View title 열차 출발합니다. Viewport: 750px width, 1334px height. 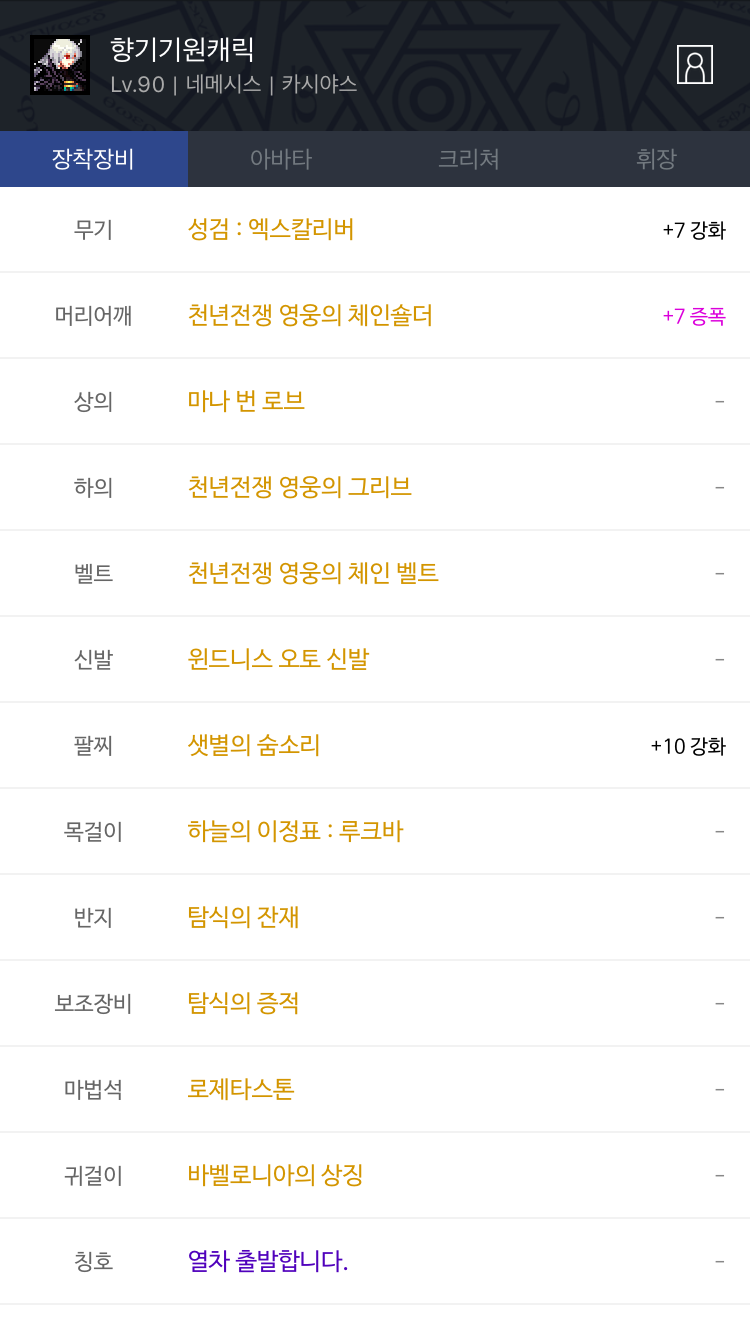point(268,1262)
